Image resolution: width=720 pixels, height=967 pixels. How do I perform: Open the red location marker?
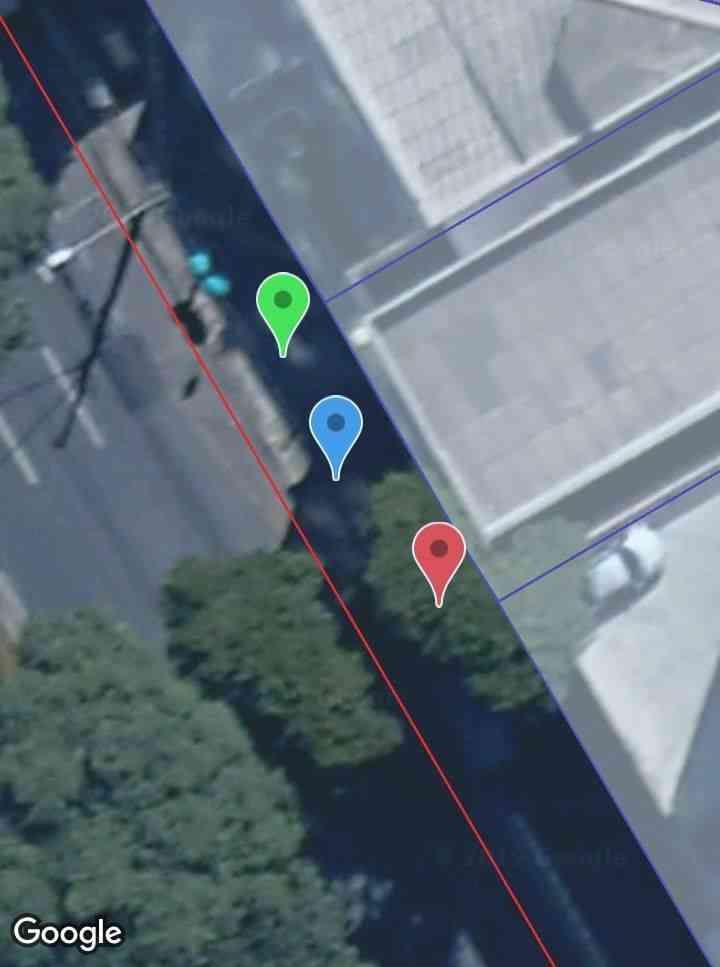(x=439, y=551)
